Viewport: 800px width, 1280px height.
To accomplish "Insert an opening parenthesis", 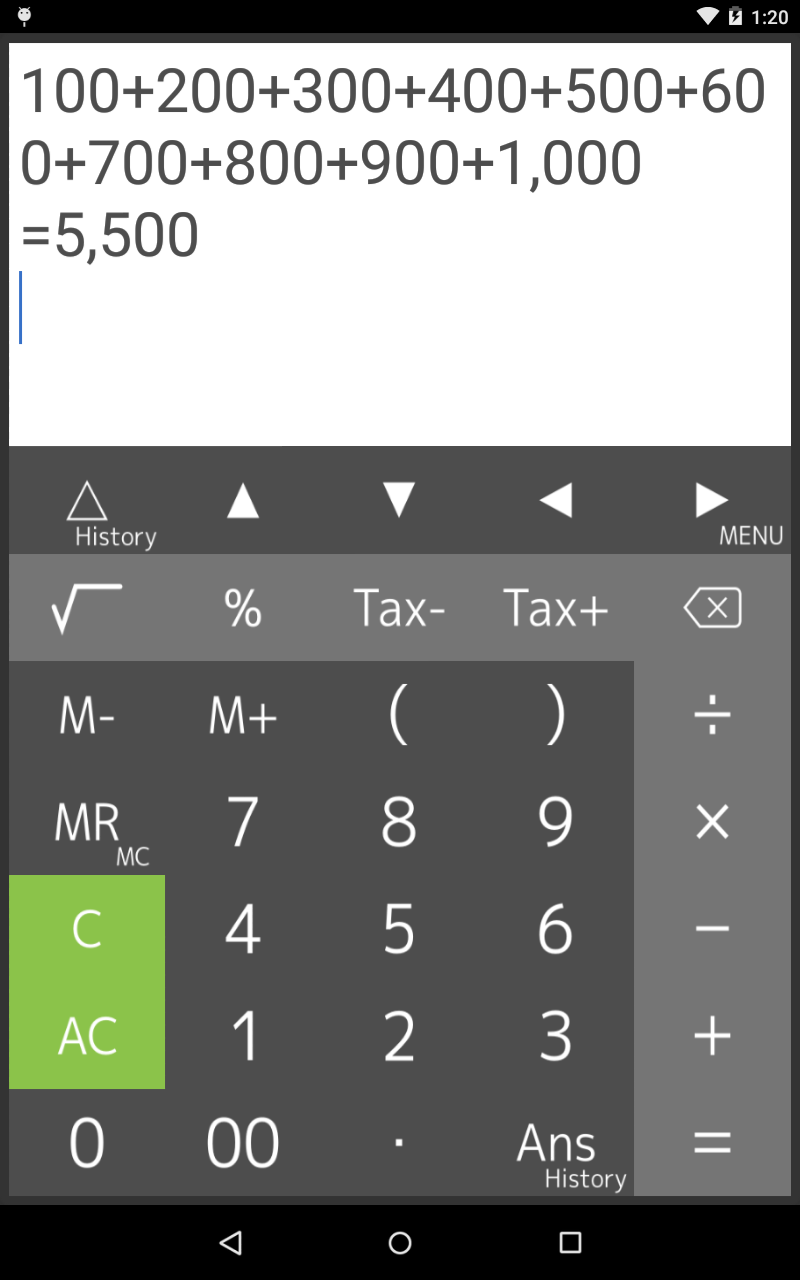I will pos(399,715).
